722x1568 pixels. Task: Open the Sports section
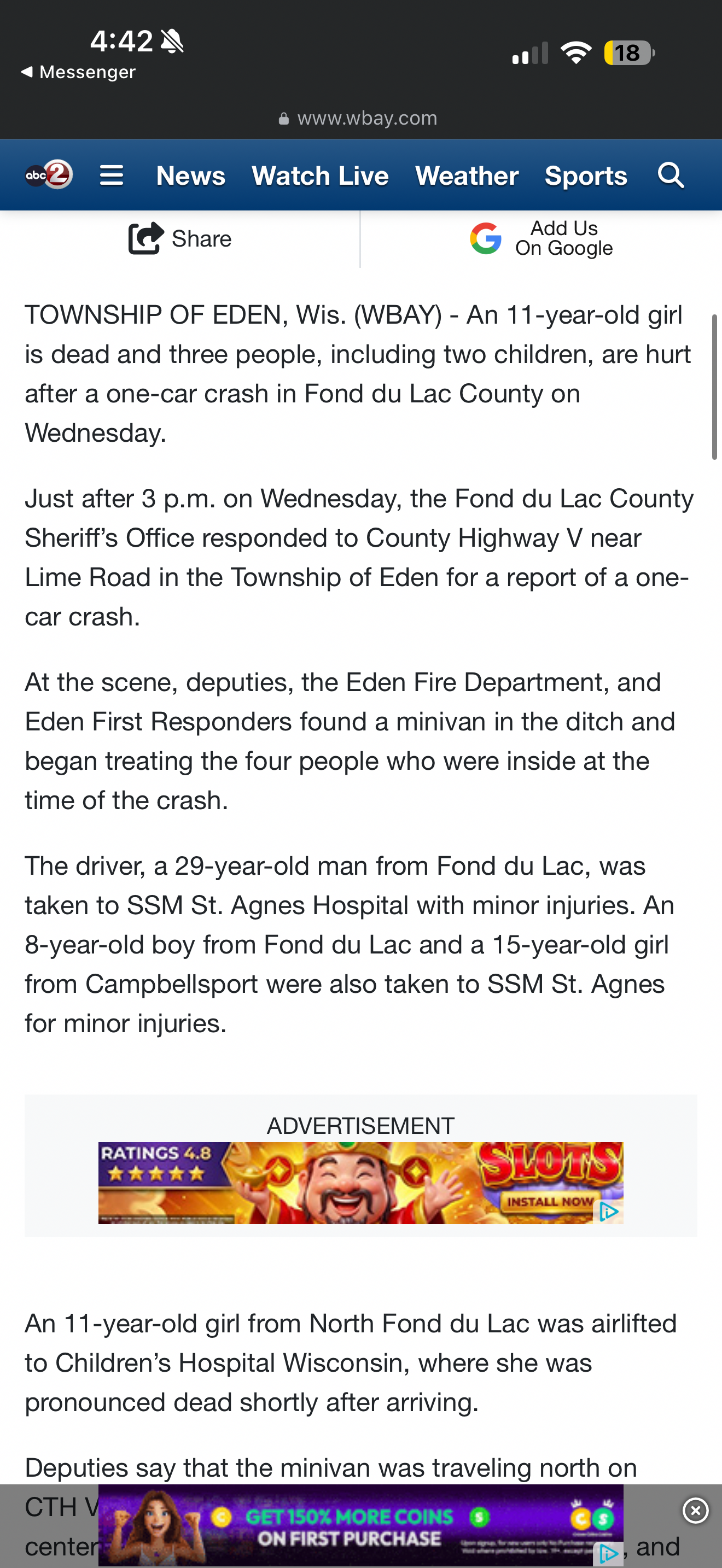click(586, 176)
